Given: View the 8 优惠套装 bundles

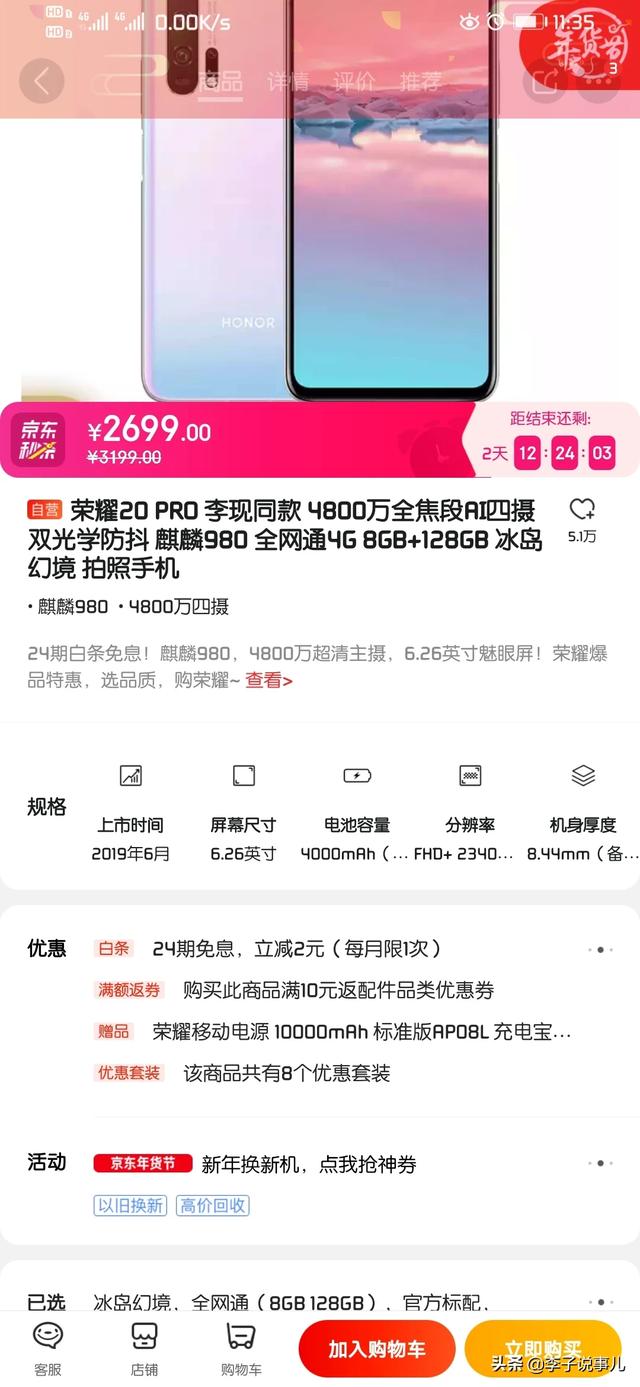Looking at the screenshot, I should [x=286, y=1073].
